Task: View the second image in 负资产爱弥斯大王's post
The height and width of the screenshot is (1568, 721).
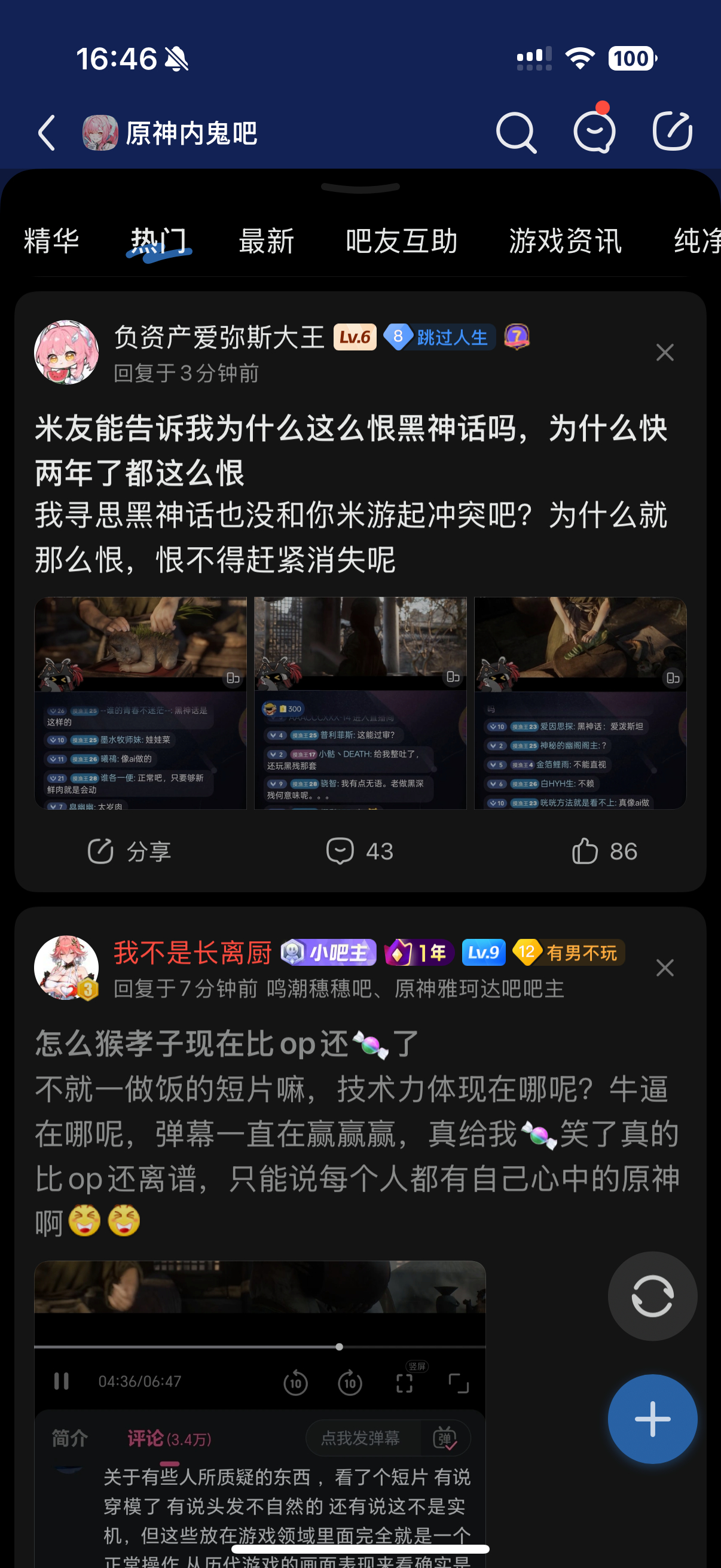Action: 360,703
